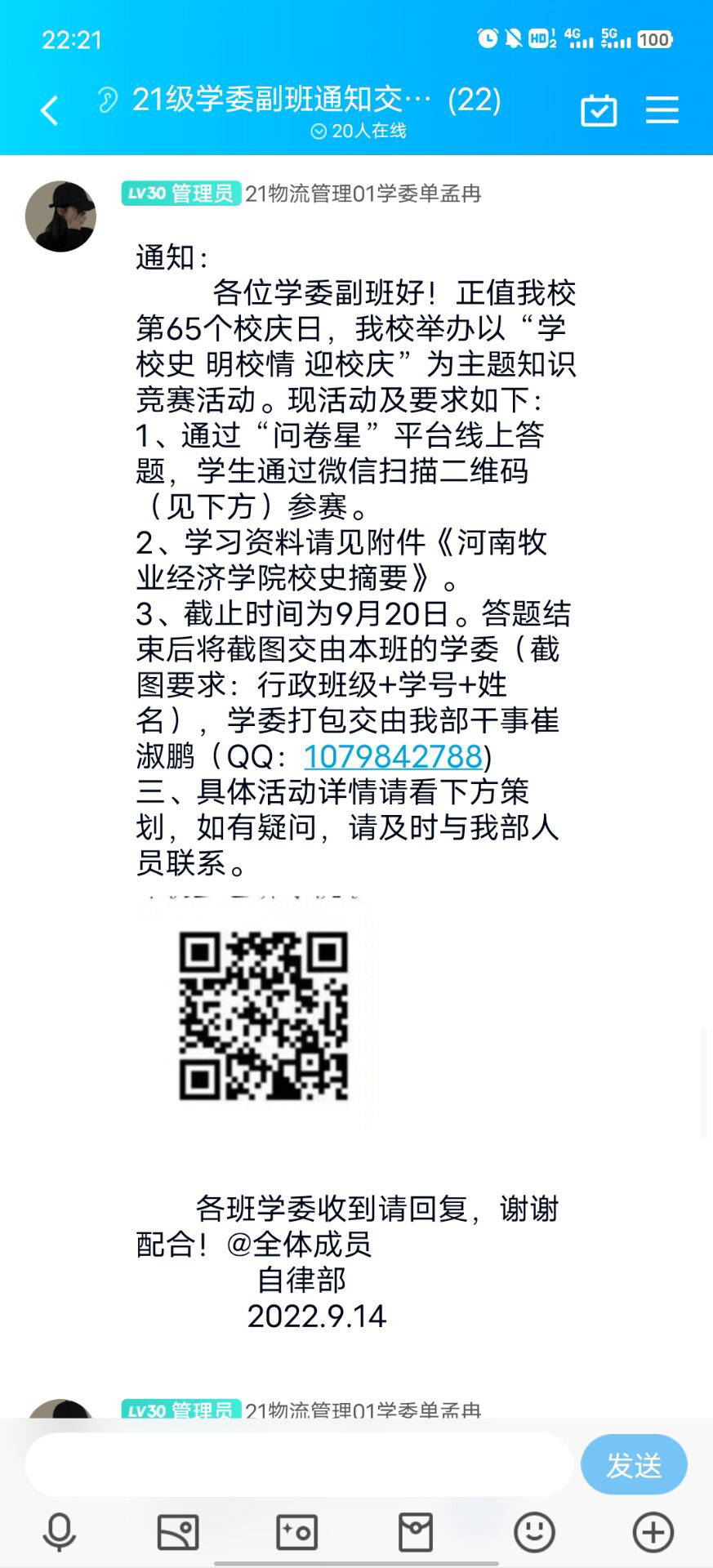Open the camera capture icon
The image size is (713, 1568).
click(296, 1531)
